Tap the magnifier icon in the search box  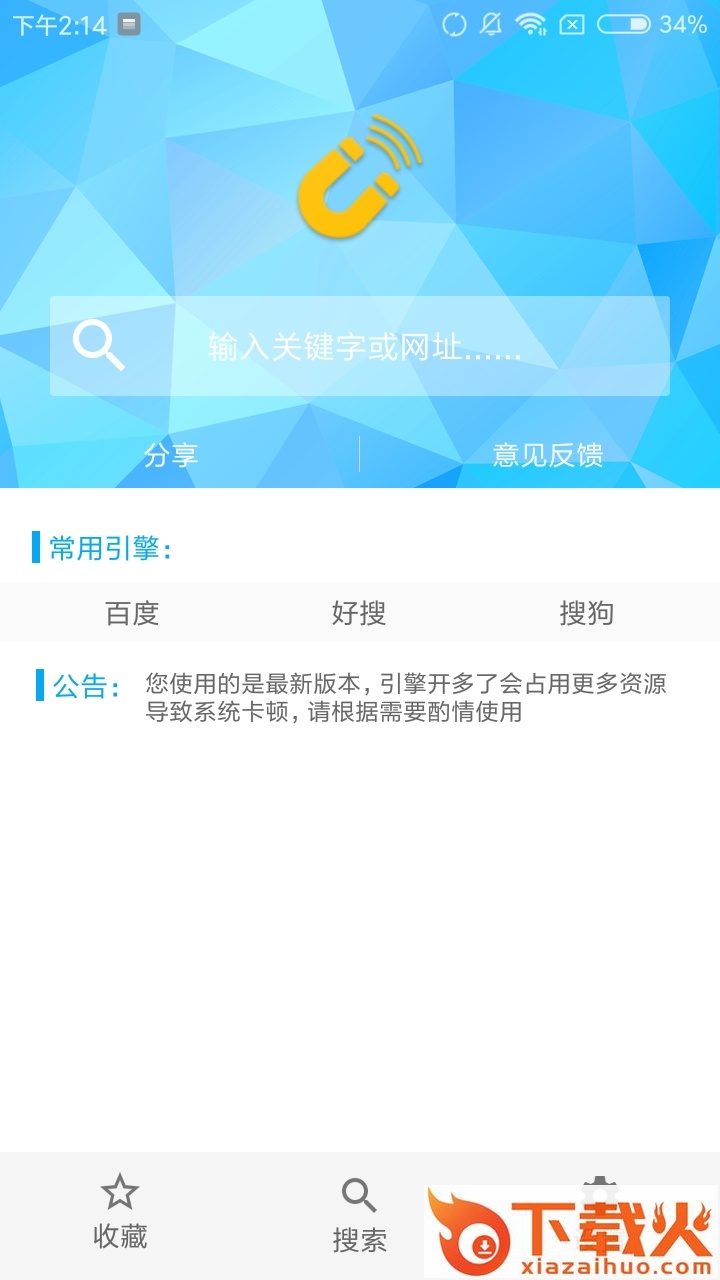(99, 346)
